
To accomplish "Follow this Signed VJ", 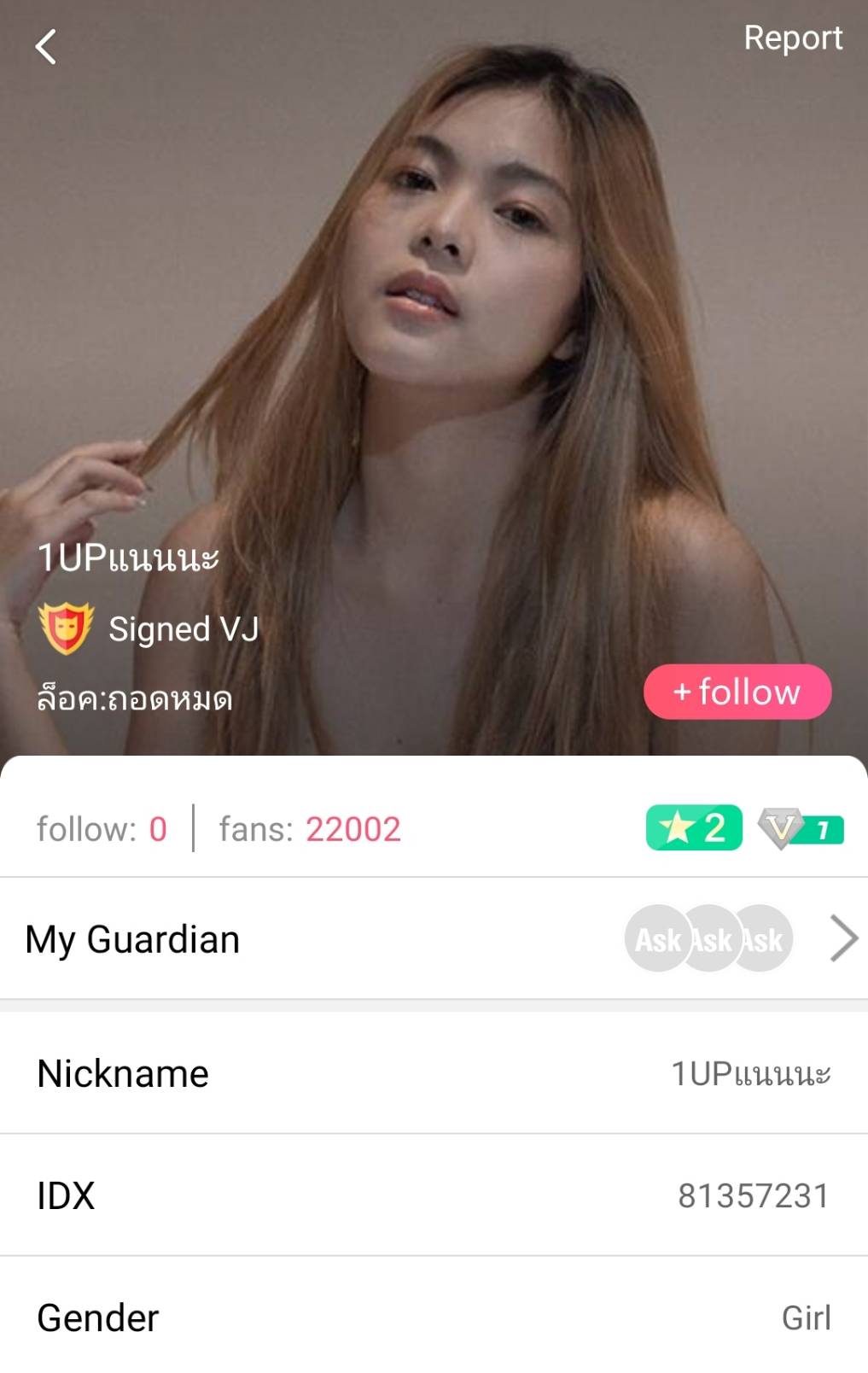I will 737,692.
